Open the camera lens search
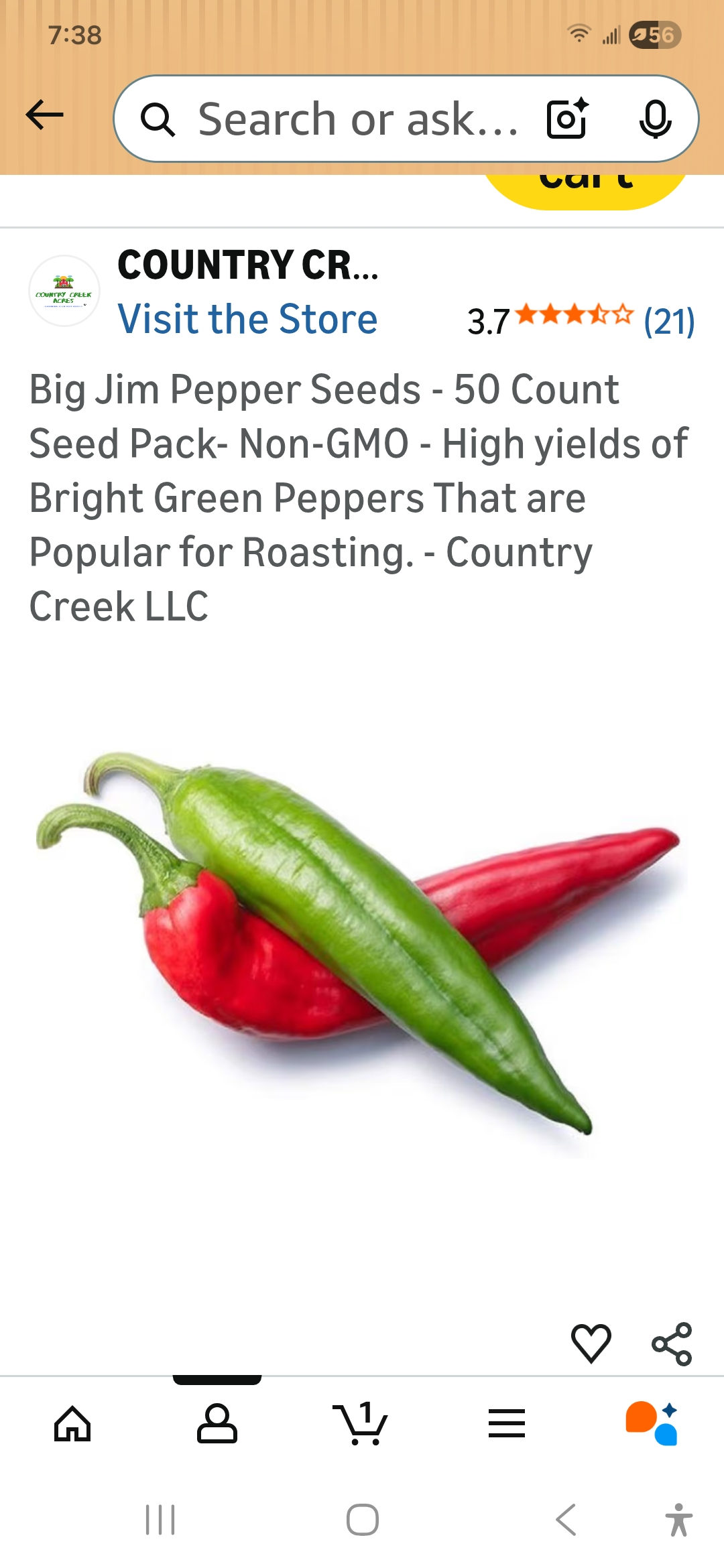Screen dimensions: 724x1568 tap(567, 119)
